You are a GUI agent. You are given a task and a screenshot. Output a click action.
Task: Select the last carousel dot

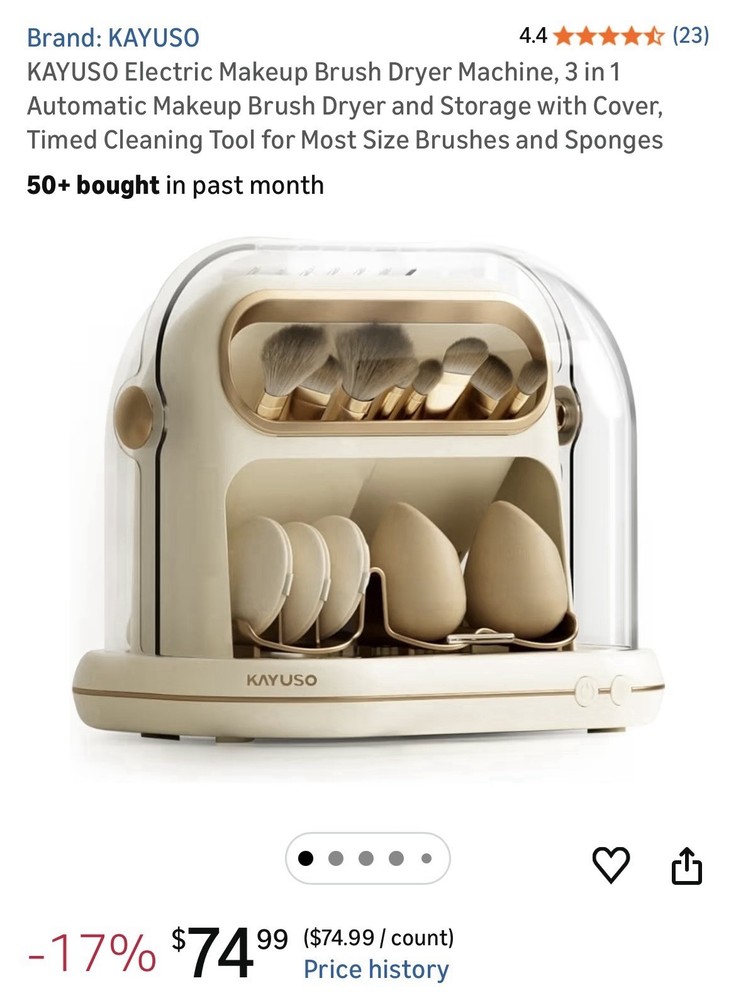click(x=428, y=857)
